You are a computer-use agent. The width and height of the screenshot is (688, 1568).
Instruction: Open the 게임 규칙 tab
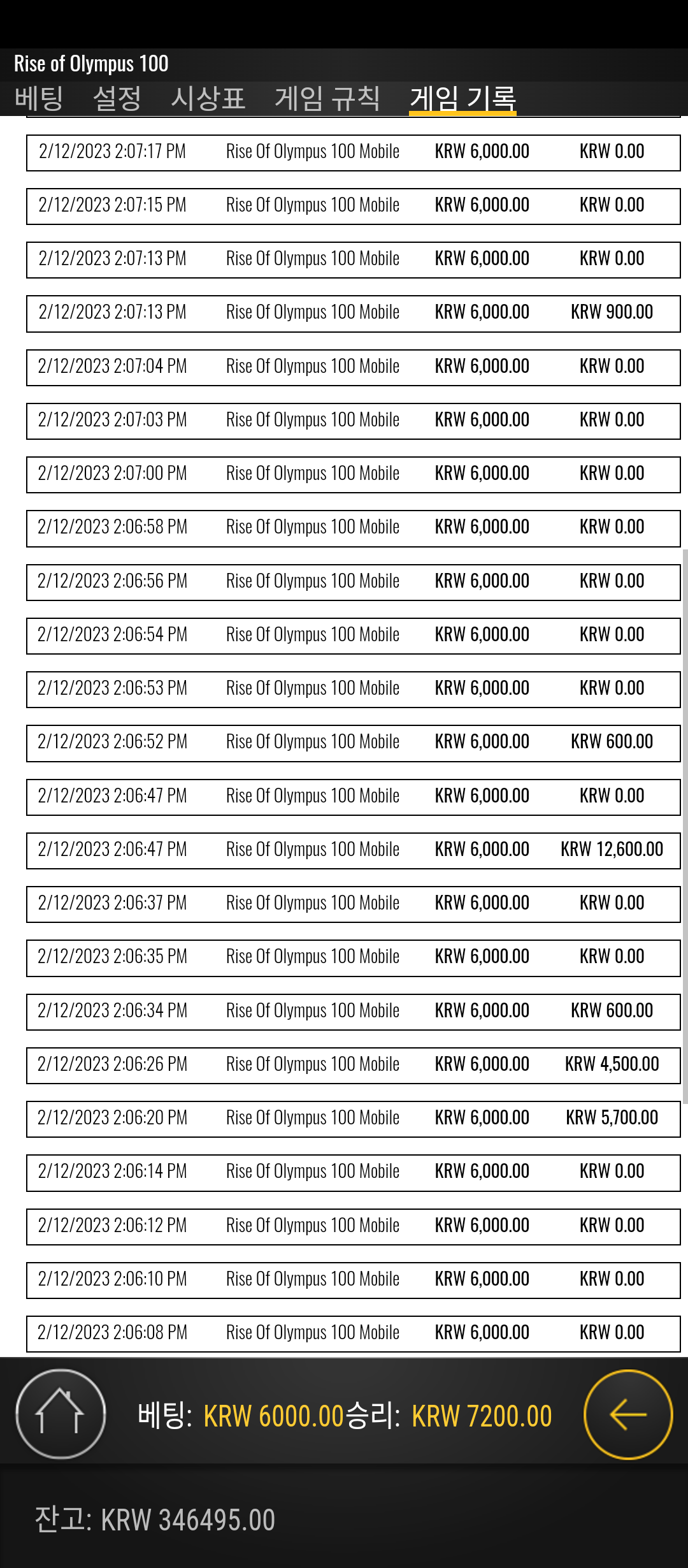pos(327,99)
